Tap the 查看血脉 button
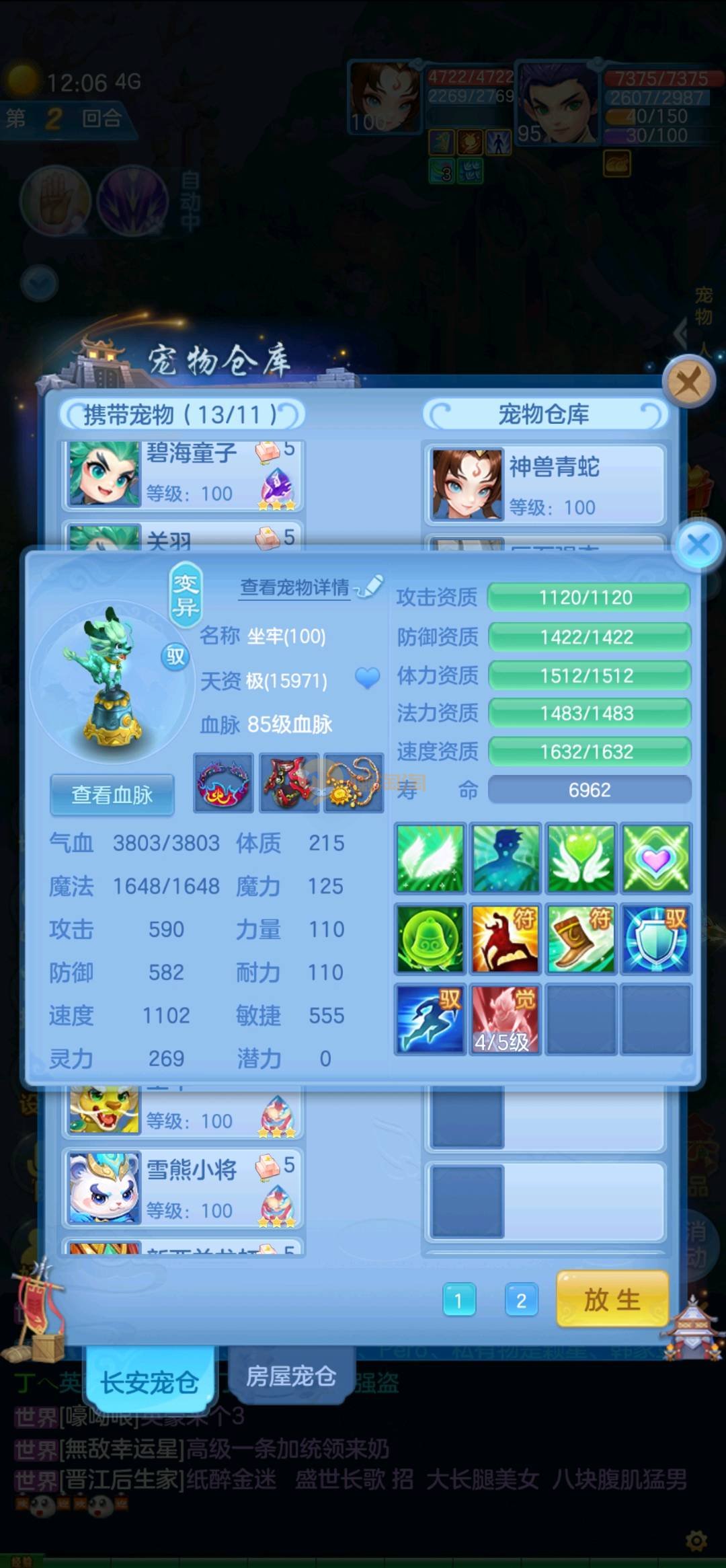 click(112, 794)
